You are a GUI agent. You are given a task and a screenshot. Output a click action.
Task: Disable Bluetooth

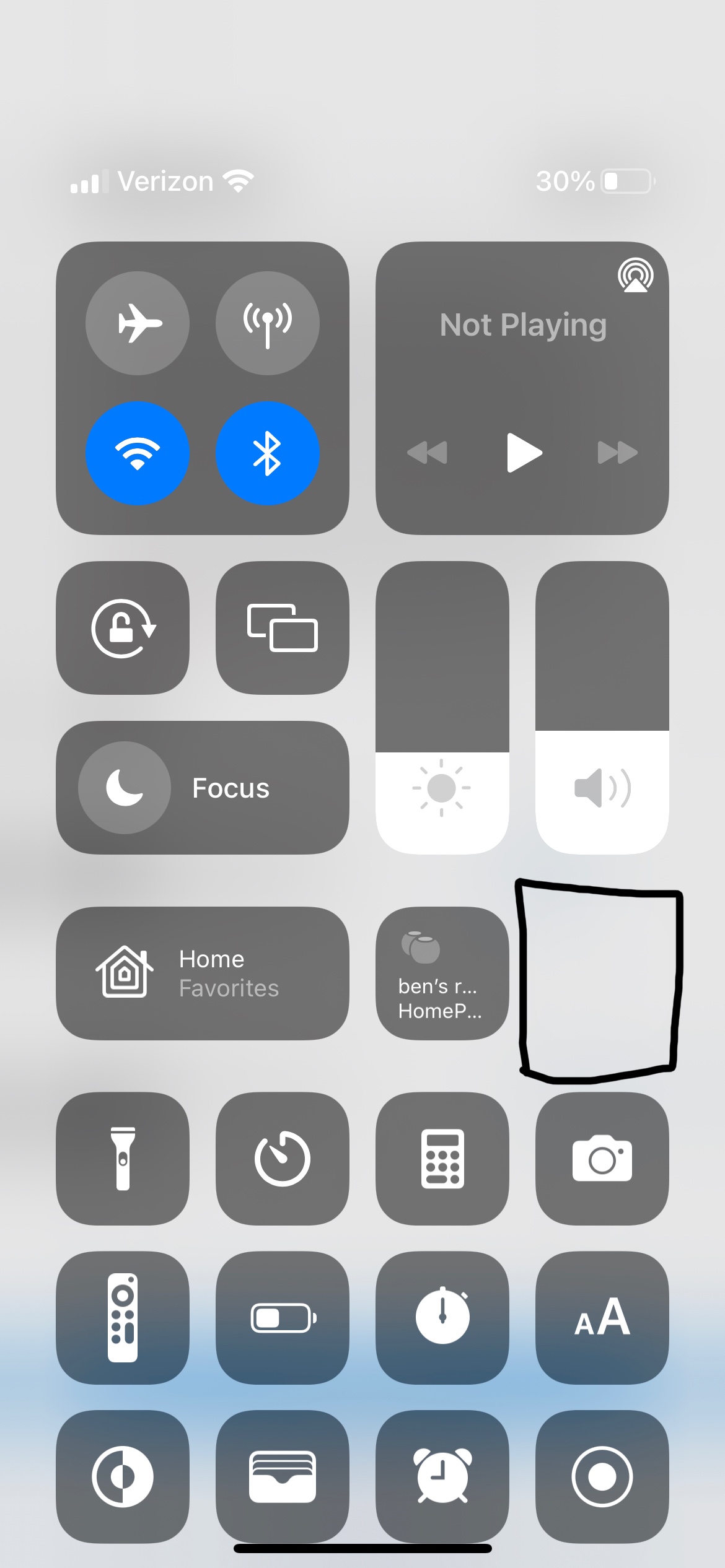[x=268, y=453]
